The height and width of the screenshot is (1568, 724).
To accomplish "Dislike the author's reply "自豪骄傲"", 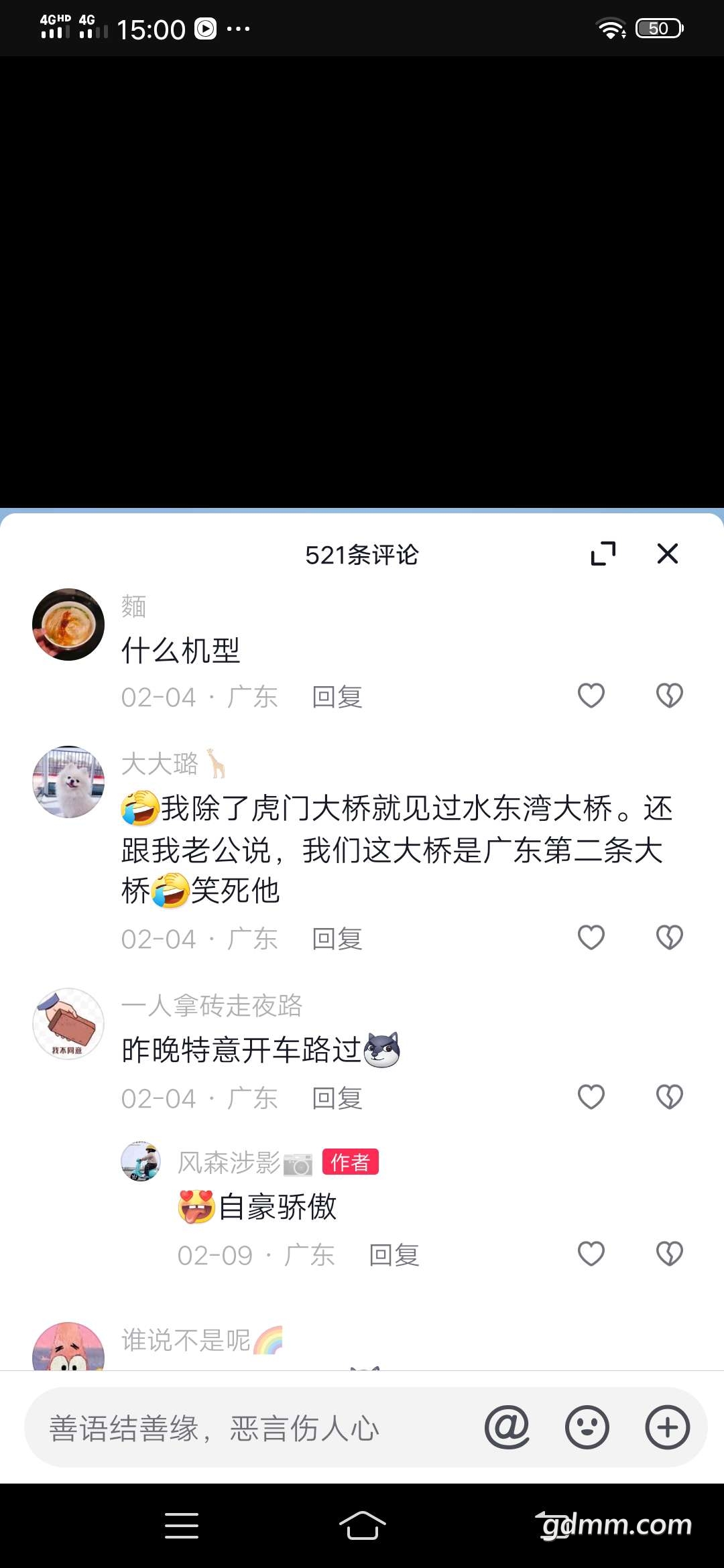I will pos(669,1254).
